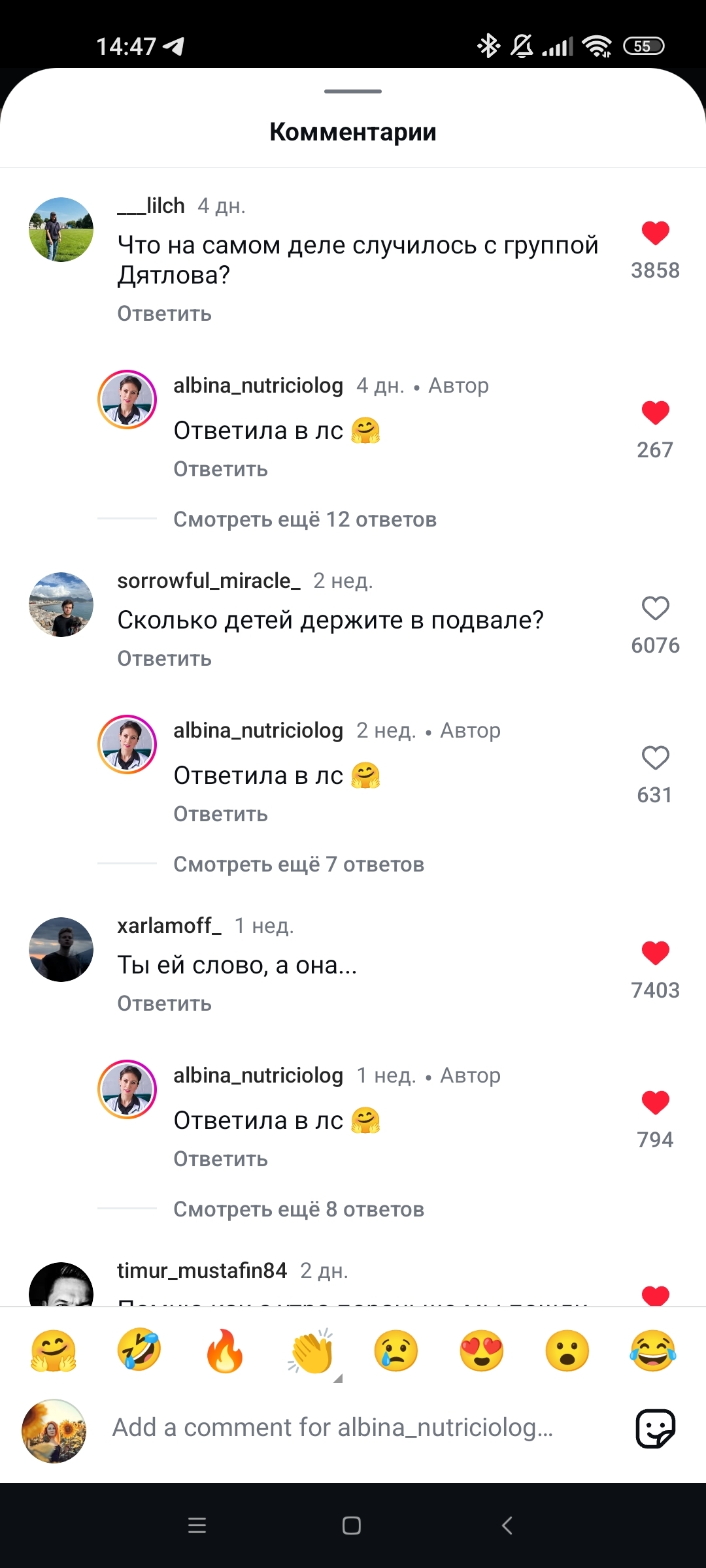Tap the drag handle above Комментарии

tap(353, 91)
